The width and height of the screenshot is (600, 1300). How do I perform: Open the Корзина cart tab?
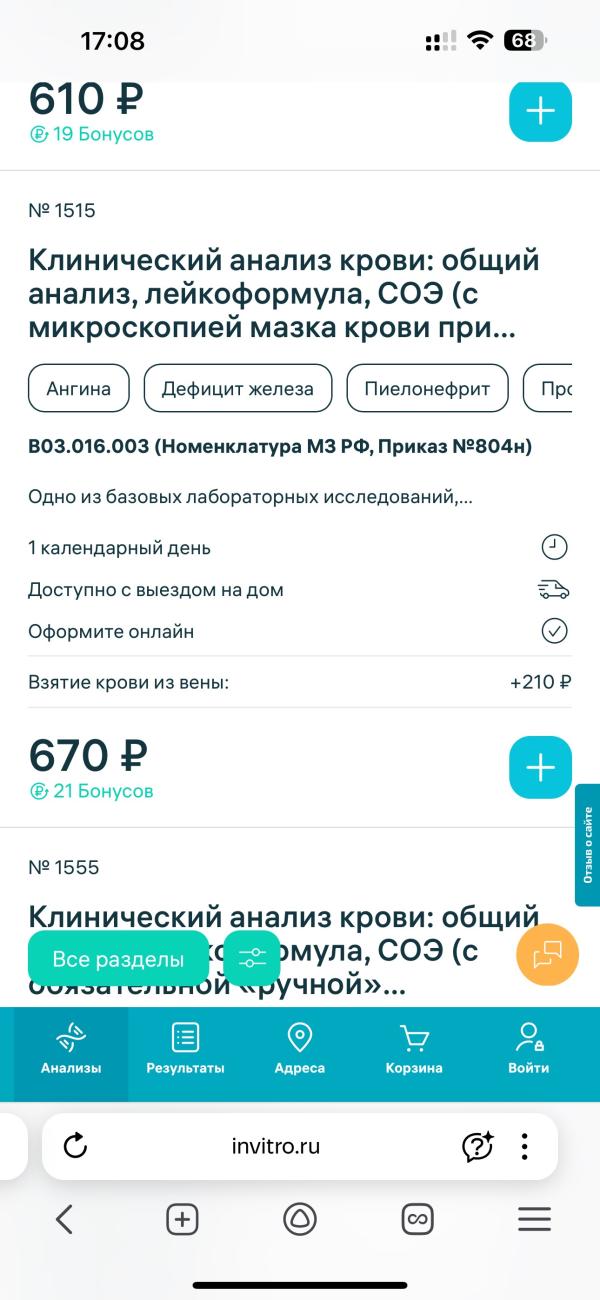coord(414,1049)
